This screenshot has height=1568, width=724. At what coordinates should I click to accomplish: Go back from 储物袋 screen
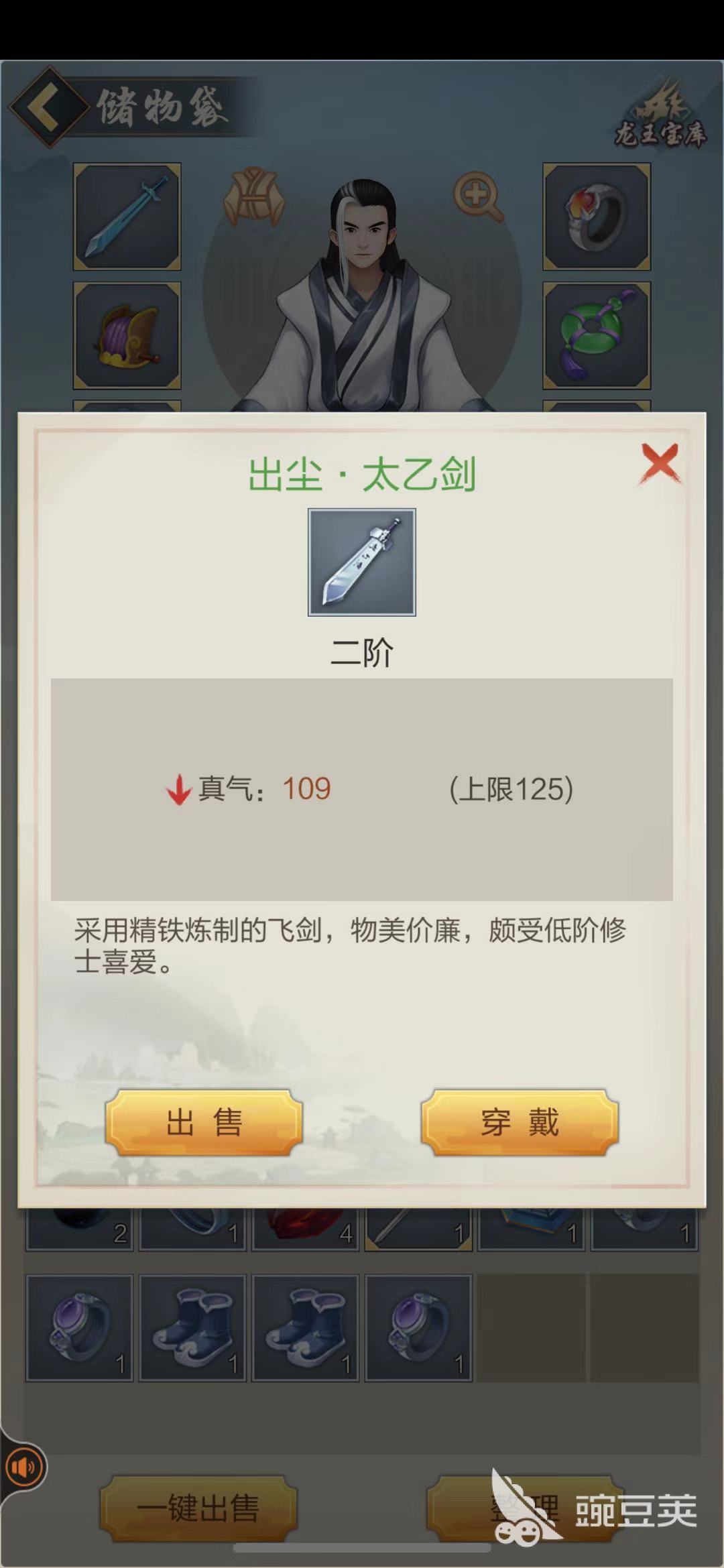point(47,106)
